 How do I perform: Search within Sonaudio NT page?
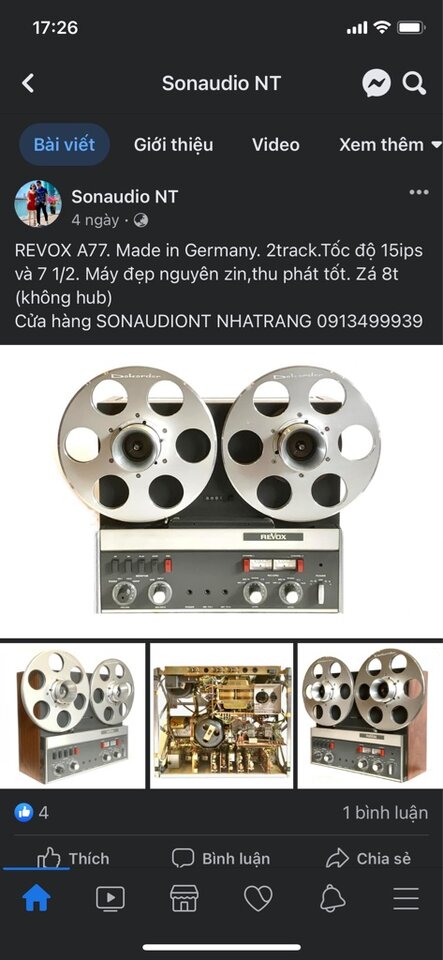414,83
